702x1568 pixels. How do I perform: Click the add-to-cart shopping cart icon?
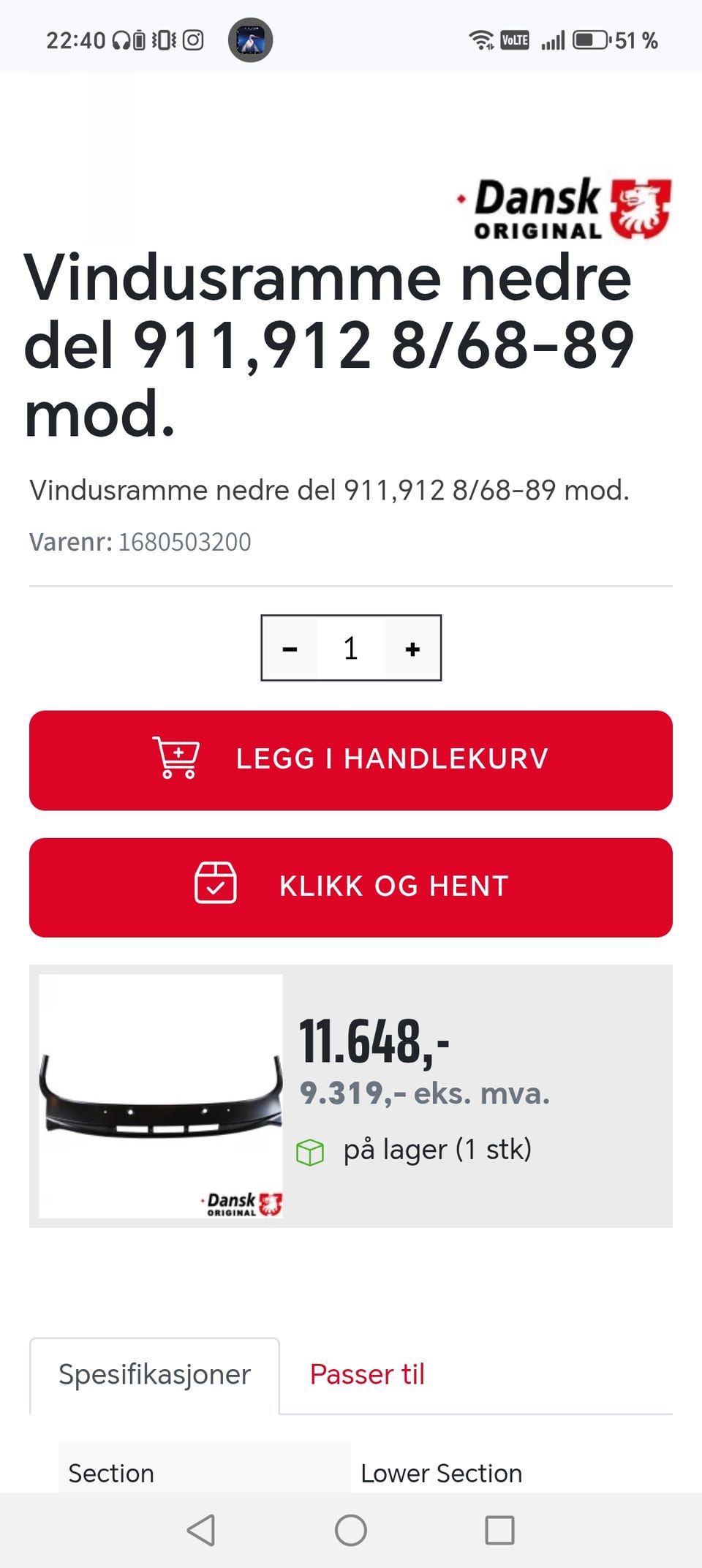pyautogui.click(x=175, y=758)
